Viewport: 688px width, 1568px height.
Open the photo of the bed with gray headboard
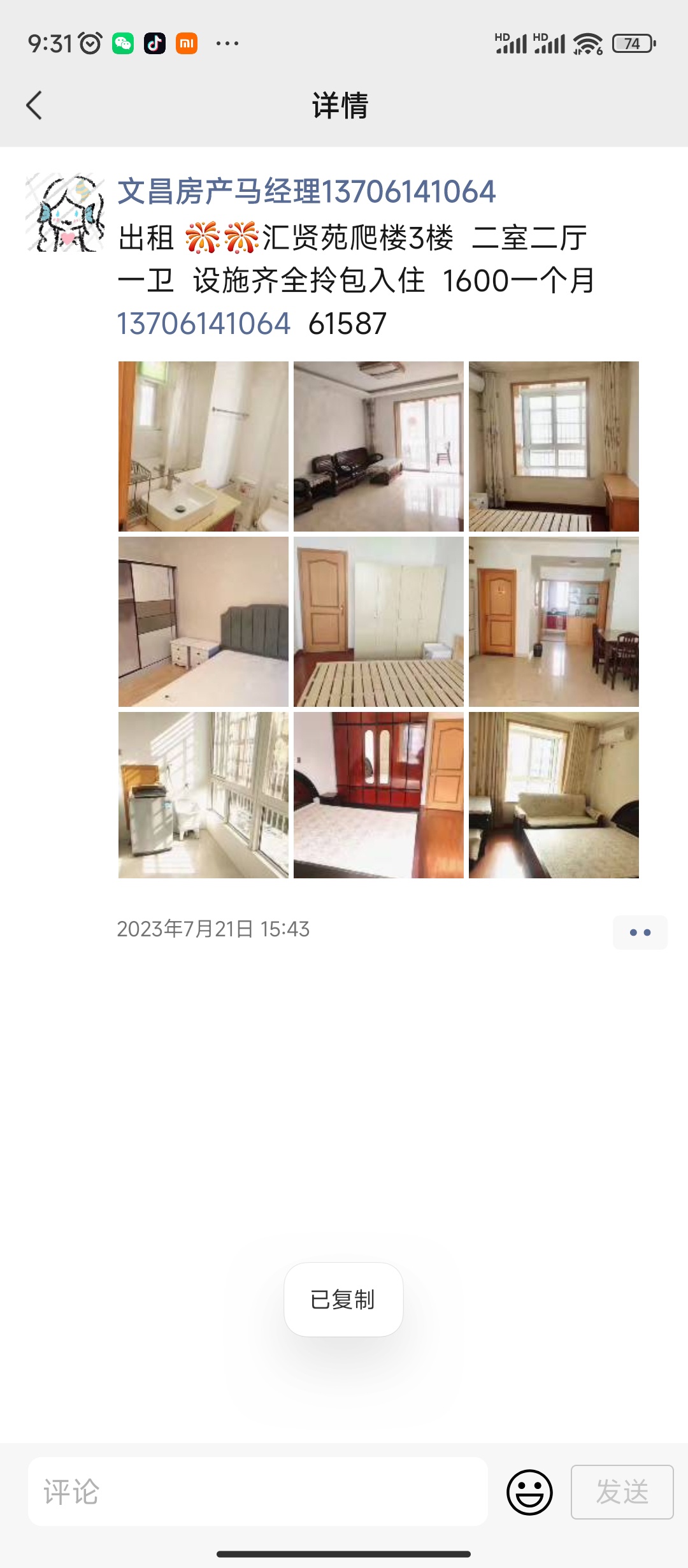point(203,621)
